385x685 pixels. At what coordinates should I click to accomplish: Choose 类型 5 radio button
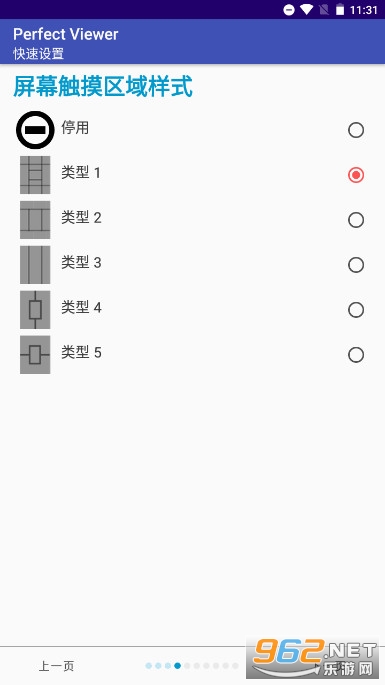point(356,355)
